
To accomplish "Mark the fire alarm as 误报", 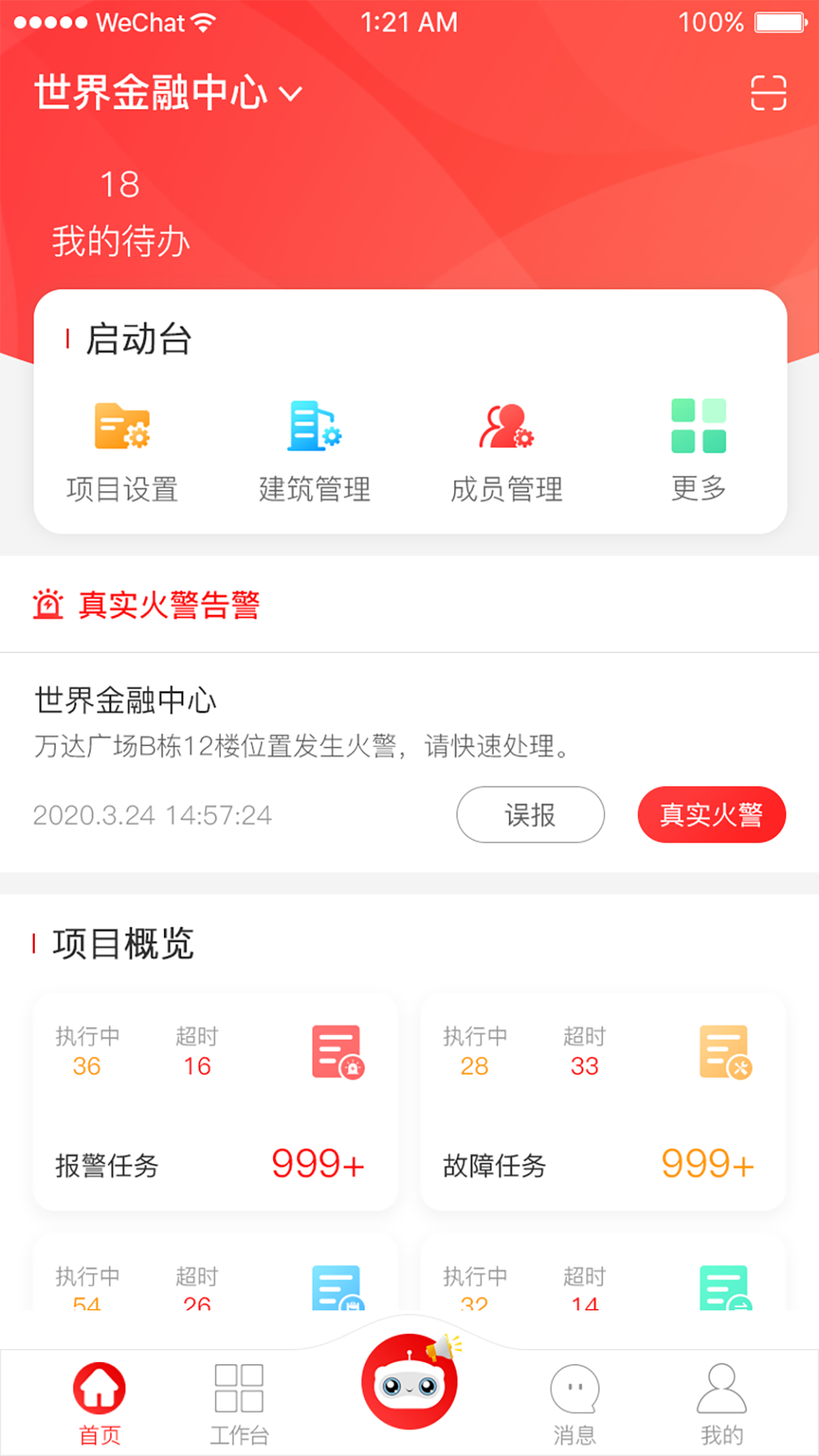I will [530, 814].
